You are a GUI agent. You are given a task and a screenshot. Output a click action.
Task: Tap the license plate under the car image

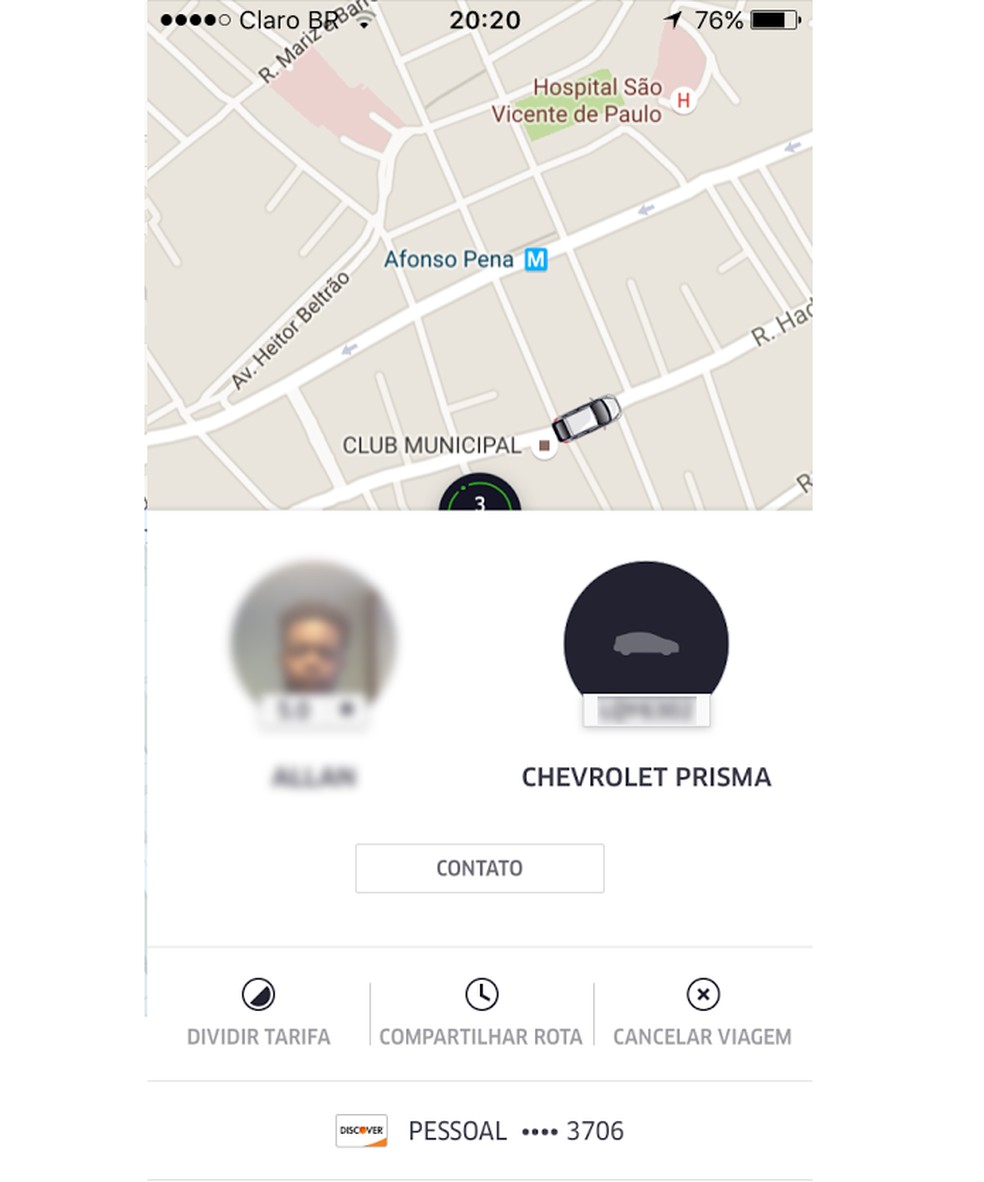pos(646,711)
